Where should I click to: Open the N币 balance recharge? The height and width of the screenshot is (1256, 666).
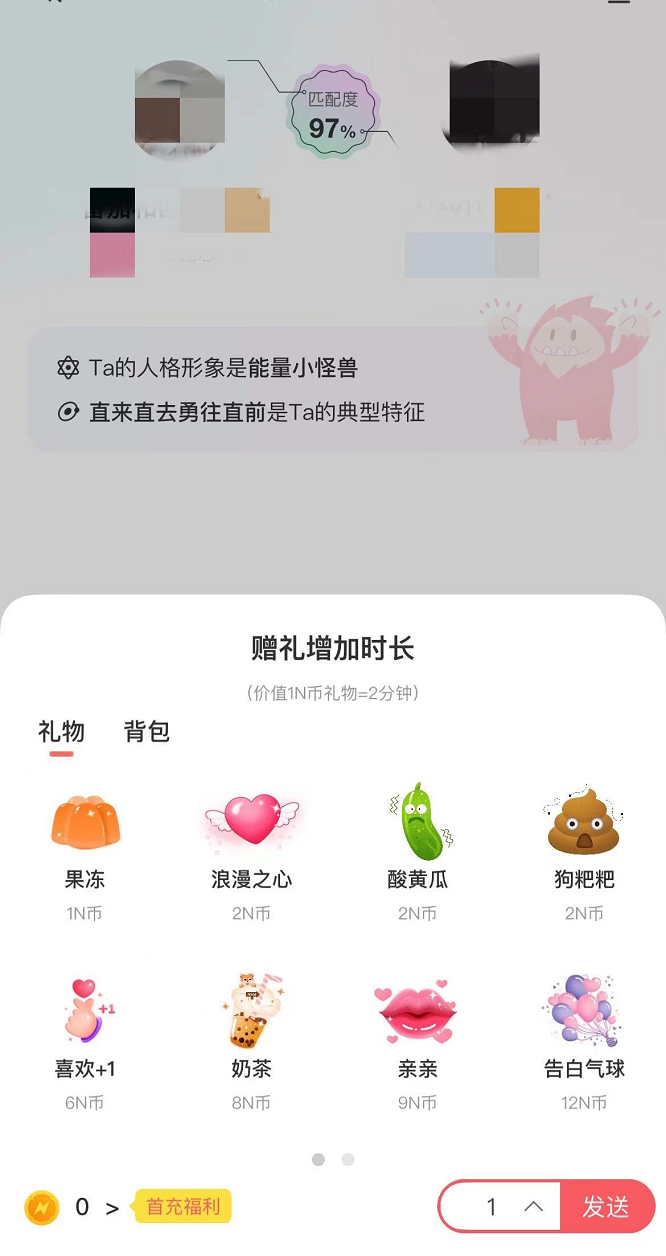pyautogui.click(x=82, y=1208)
